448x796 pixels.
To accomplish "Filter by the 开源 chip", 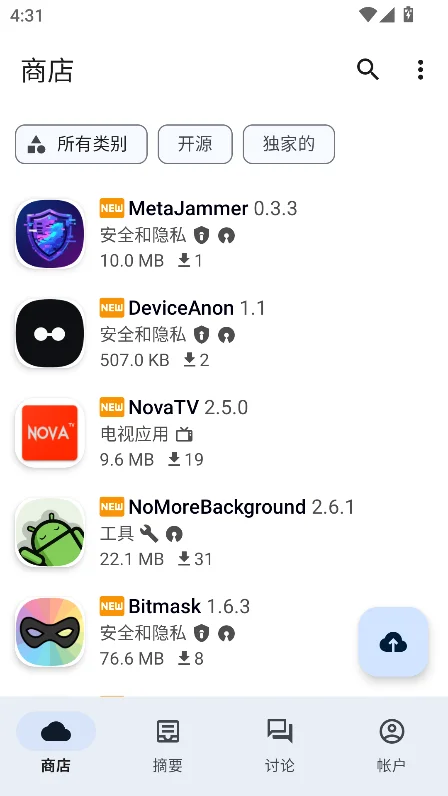I will tap(195, 144).
